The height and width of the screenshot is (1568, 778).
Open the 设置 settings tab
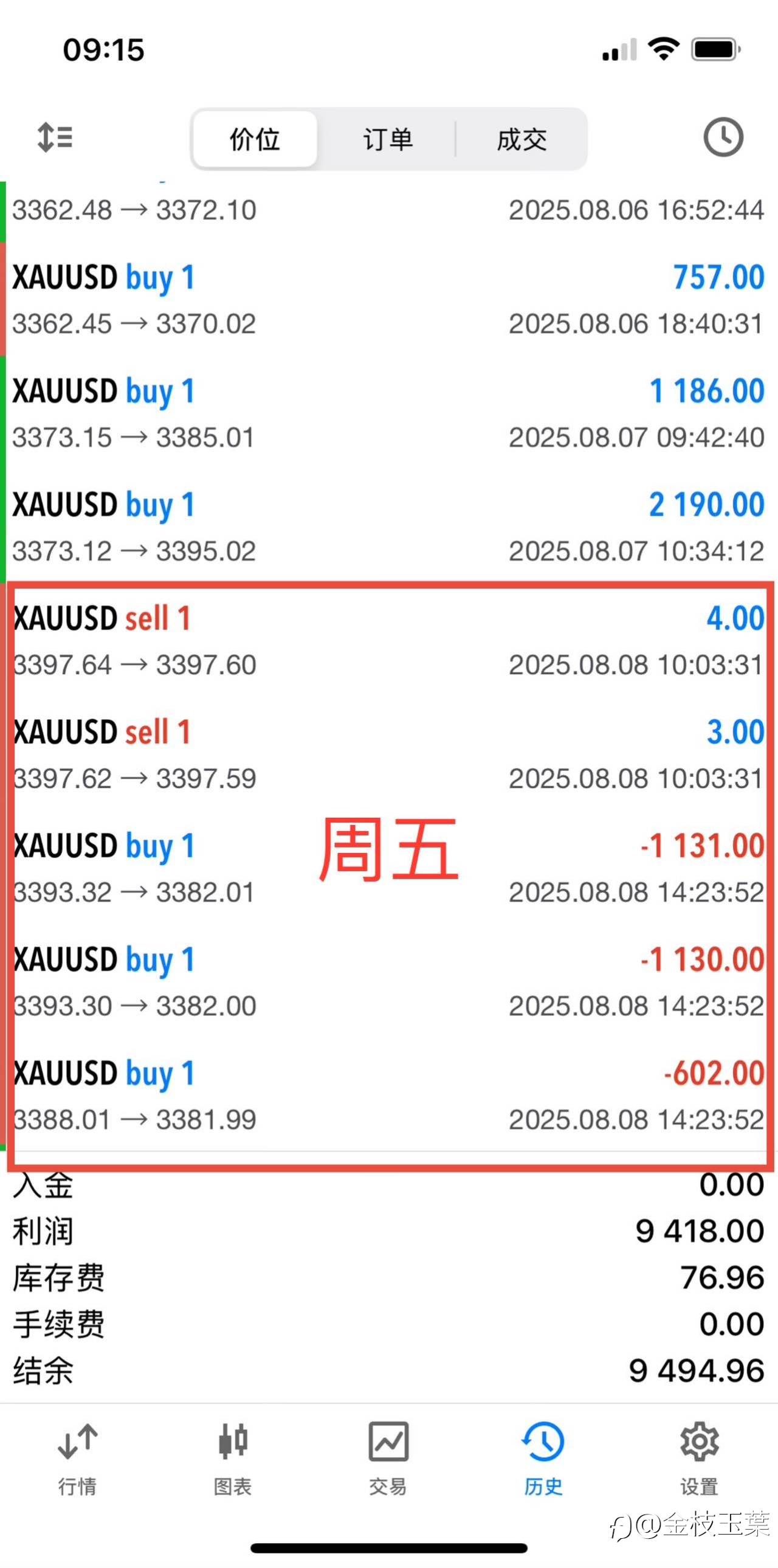pos(700,1459)
